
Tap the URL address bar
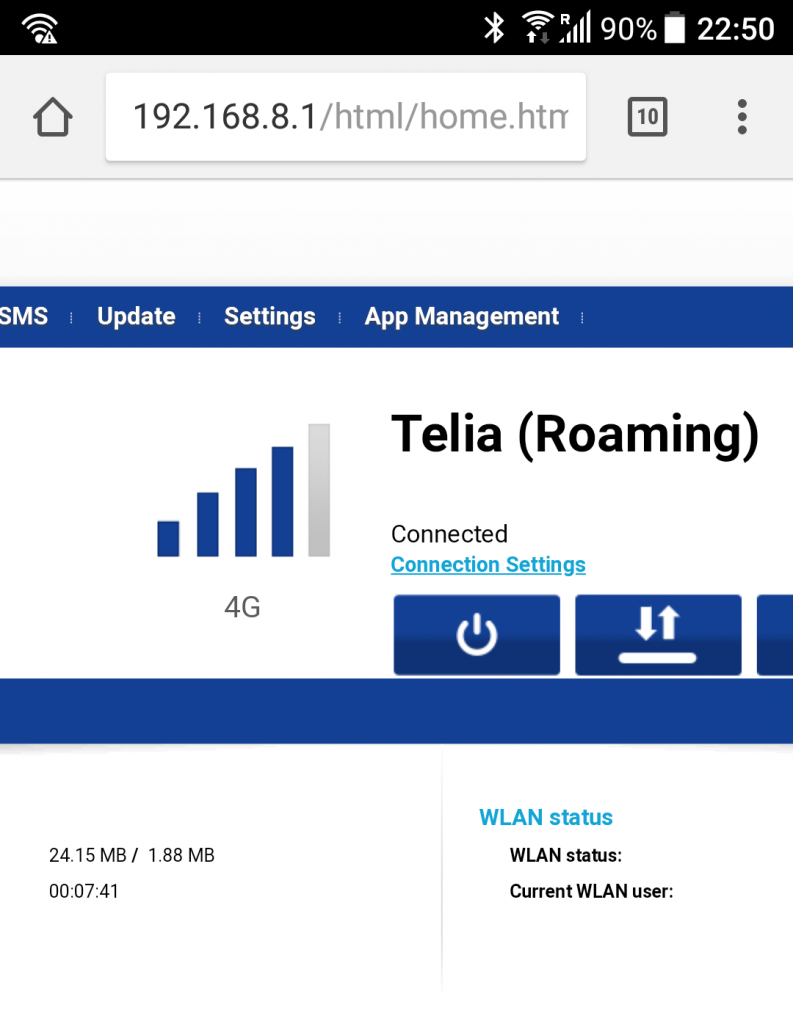pyautogui.click(x=345, y=118)
